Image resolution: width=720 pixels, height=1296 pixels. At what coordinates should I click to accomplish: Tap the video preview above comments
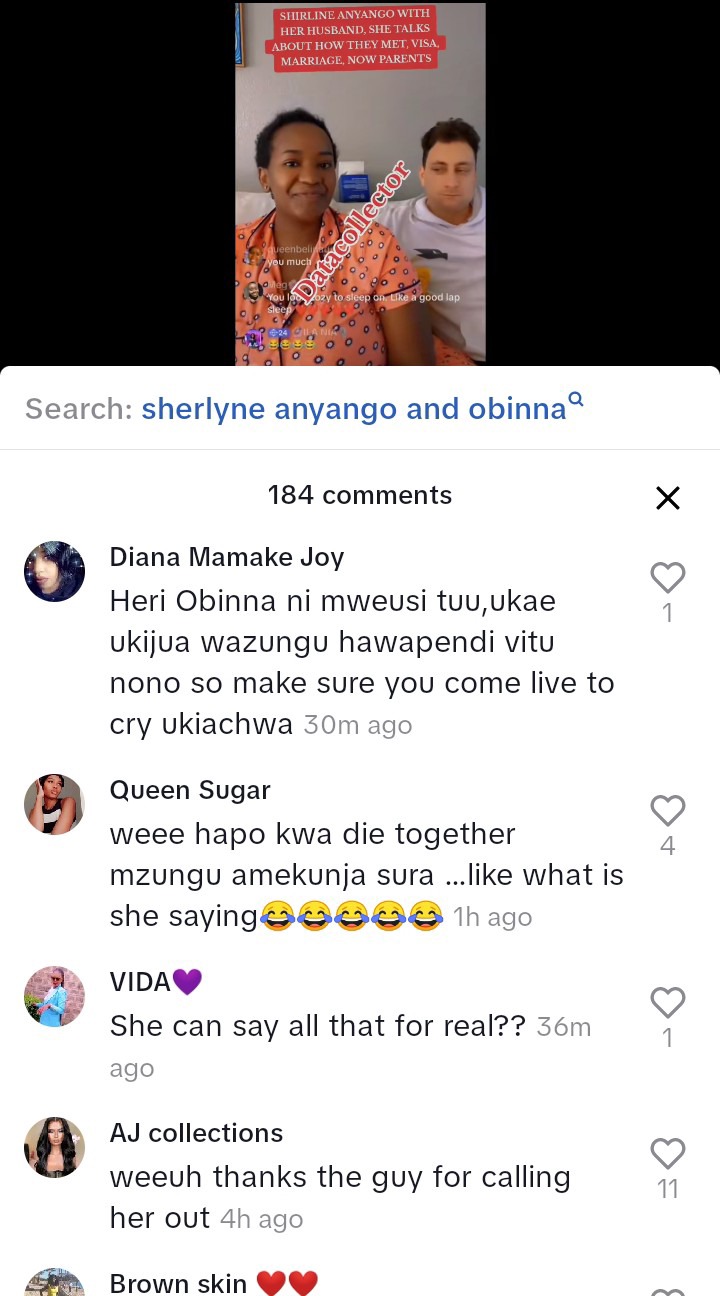pos(360,183)
